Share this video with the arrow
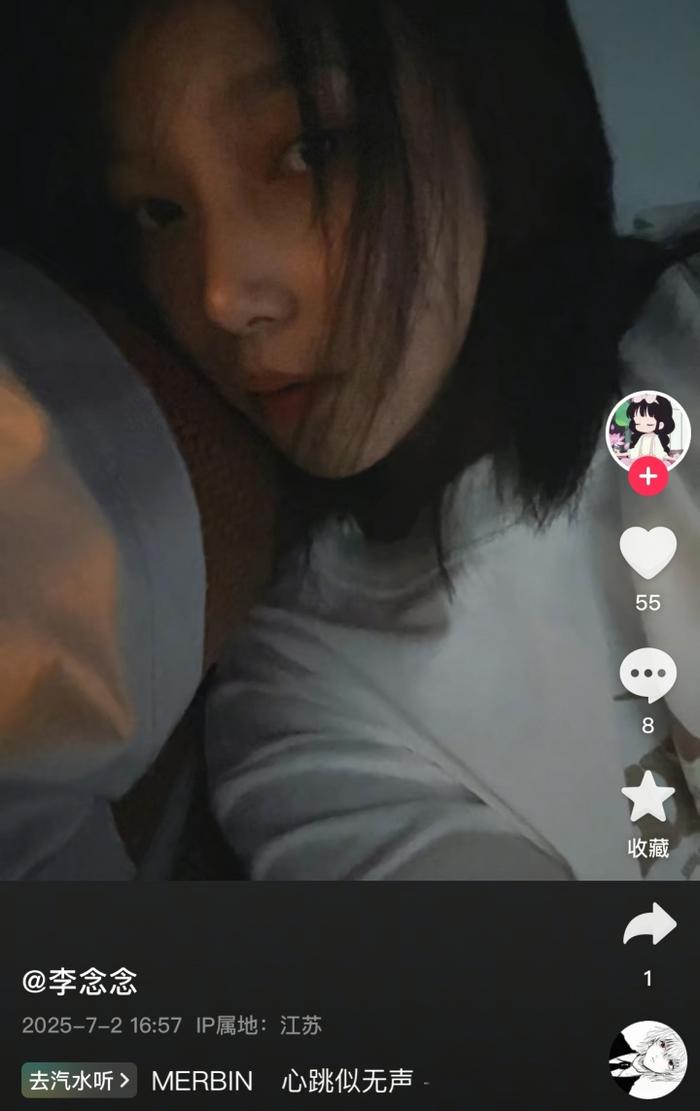Viewport: 700px width, 1111px height. 648,925
